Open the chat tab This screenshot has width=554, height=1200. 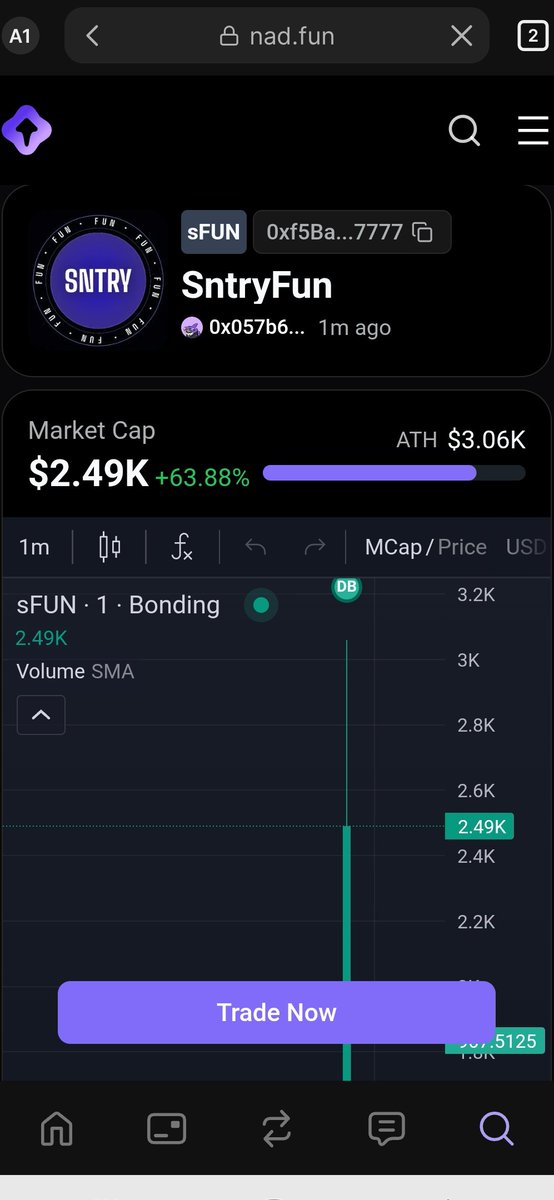(x=386, y=1129)
